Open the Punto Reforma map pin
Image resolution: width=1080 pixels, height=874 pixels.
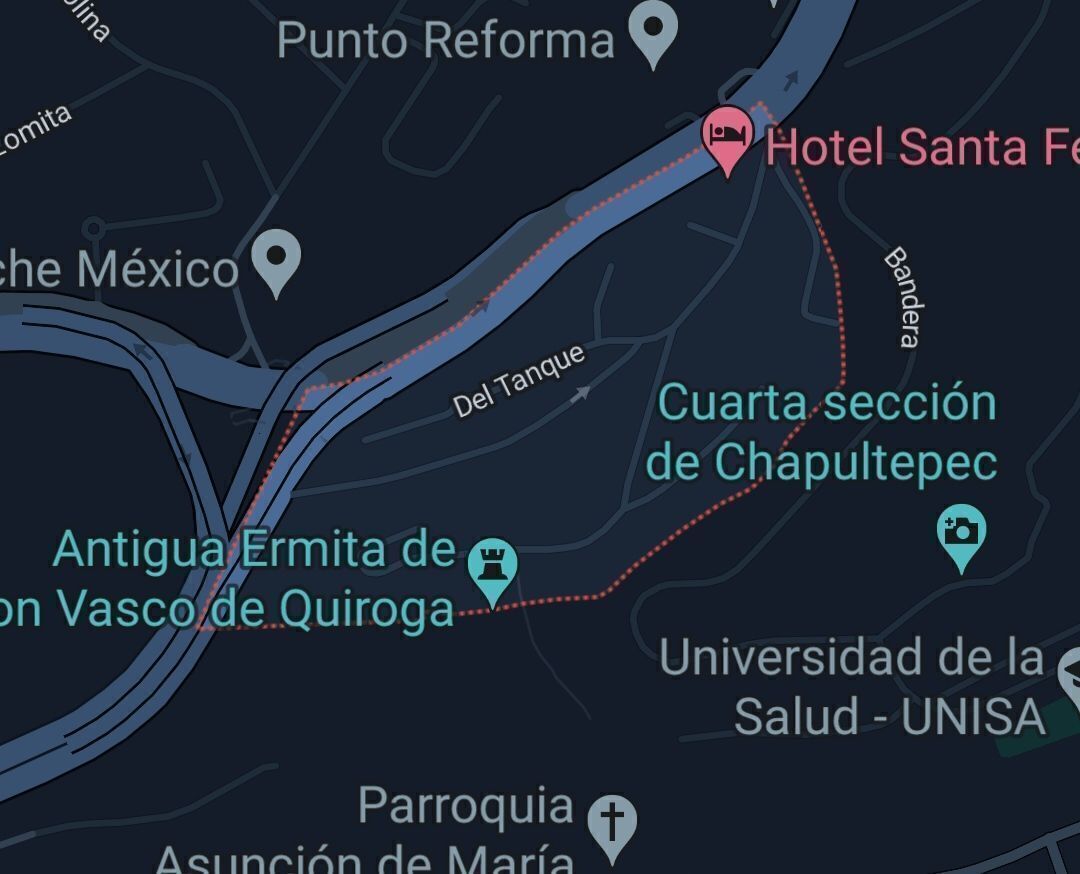[x=652, y=36]
